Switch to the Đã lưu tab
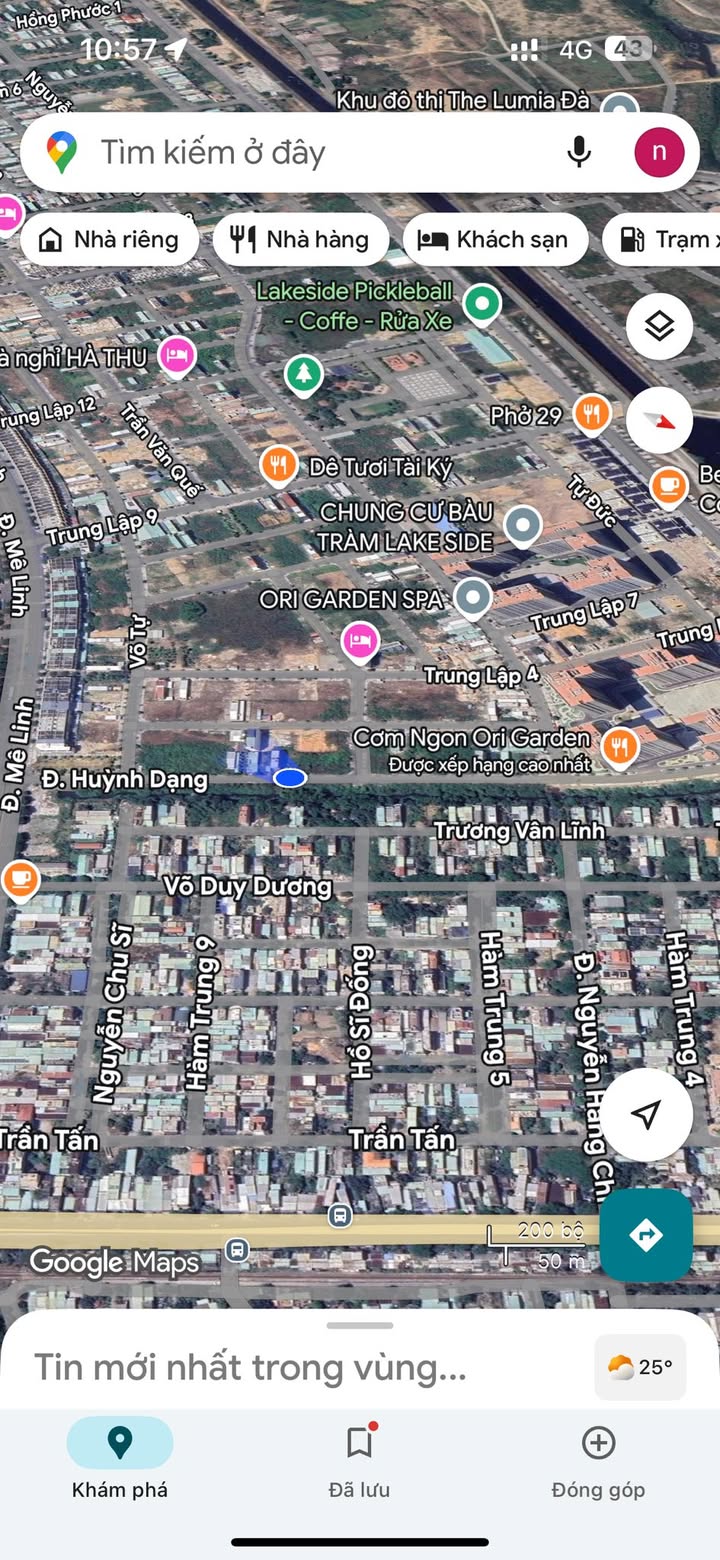 tap(359, 1458)
